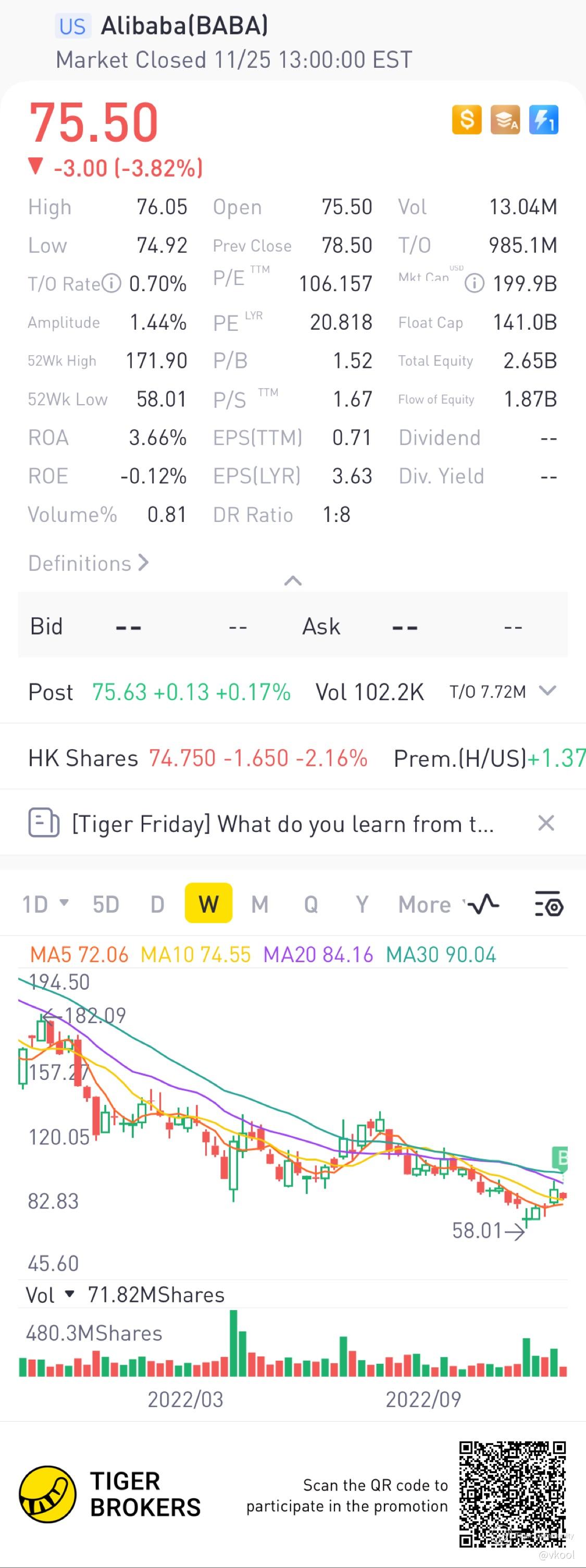Switch to the daily D chart

click(x=157, y=904)
